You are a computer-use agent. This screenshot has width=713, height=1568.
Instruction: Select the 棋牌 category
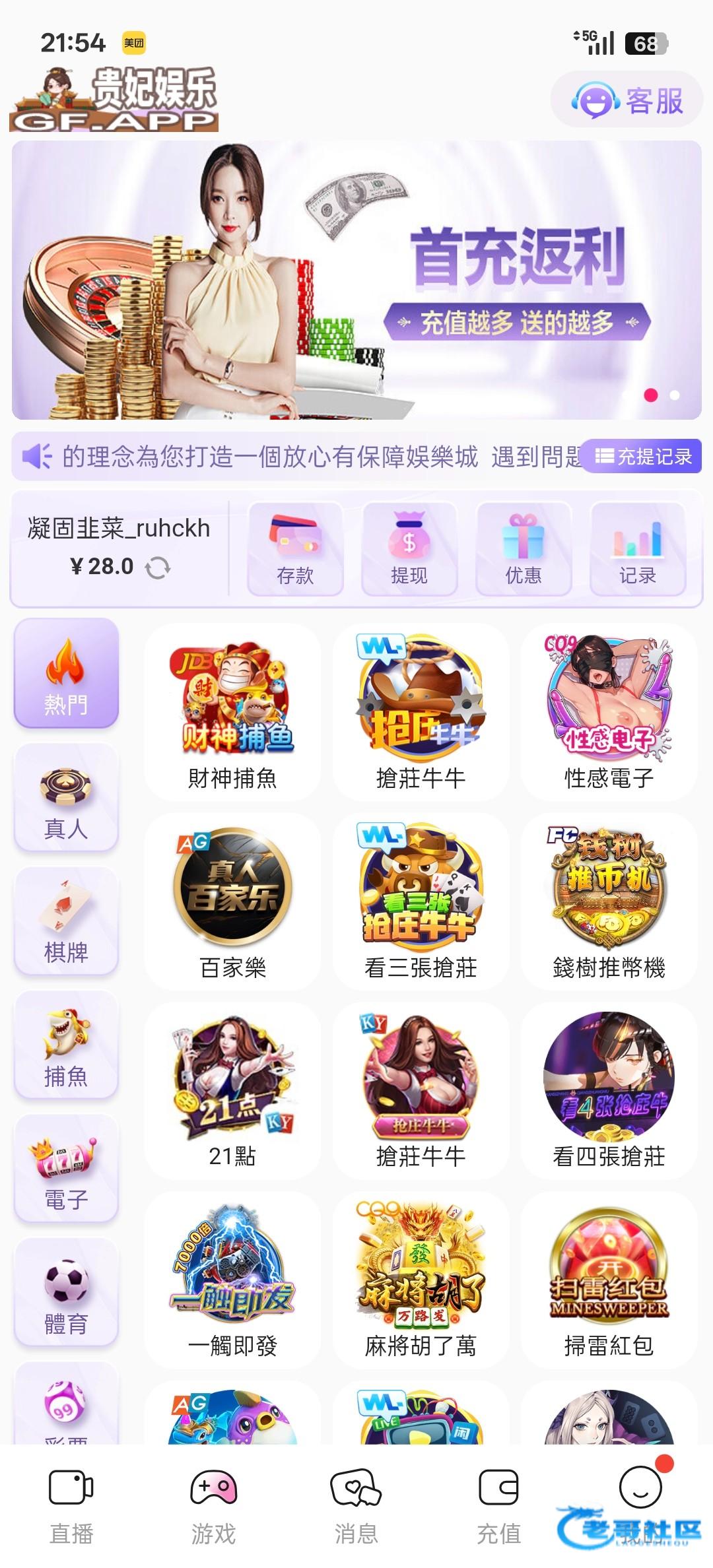66,921
